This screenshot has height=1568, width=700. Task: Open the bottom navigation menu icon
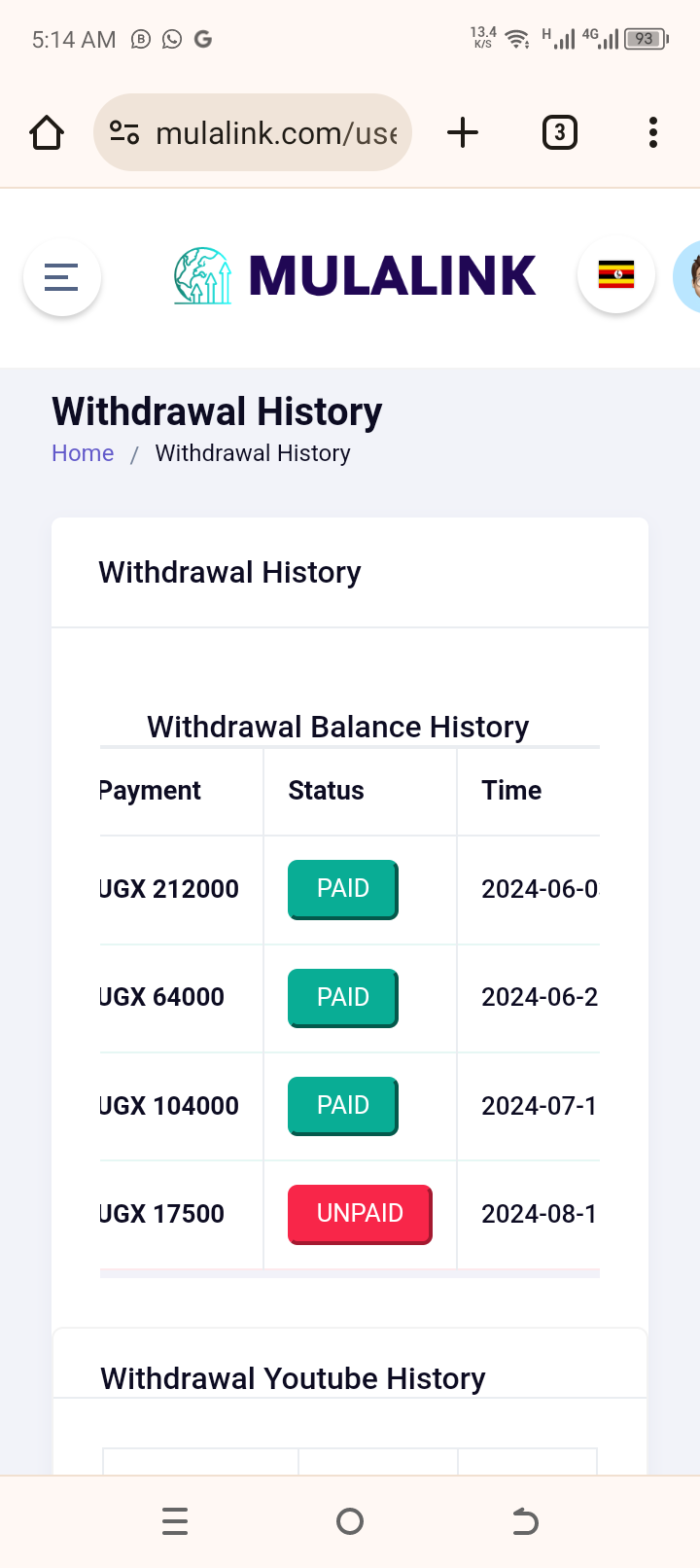coord(175,1520)
